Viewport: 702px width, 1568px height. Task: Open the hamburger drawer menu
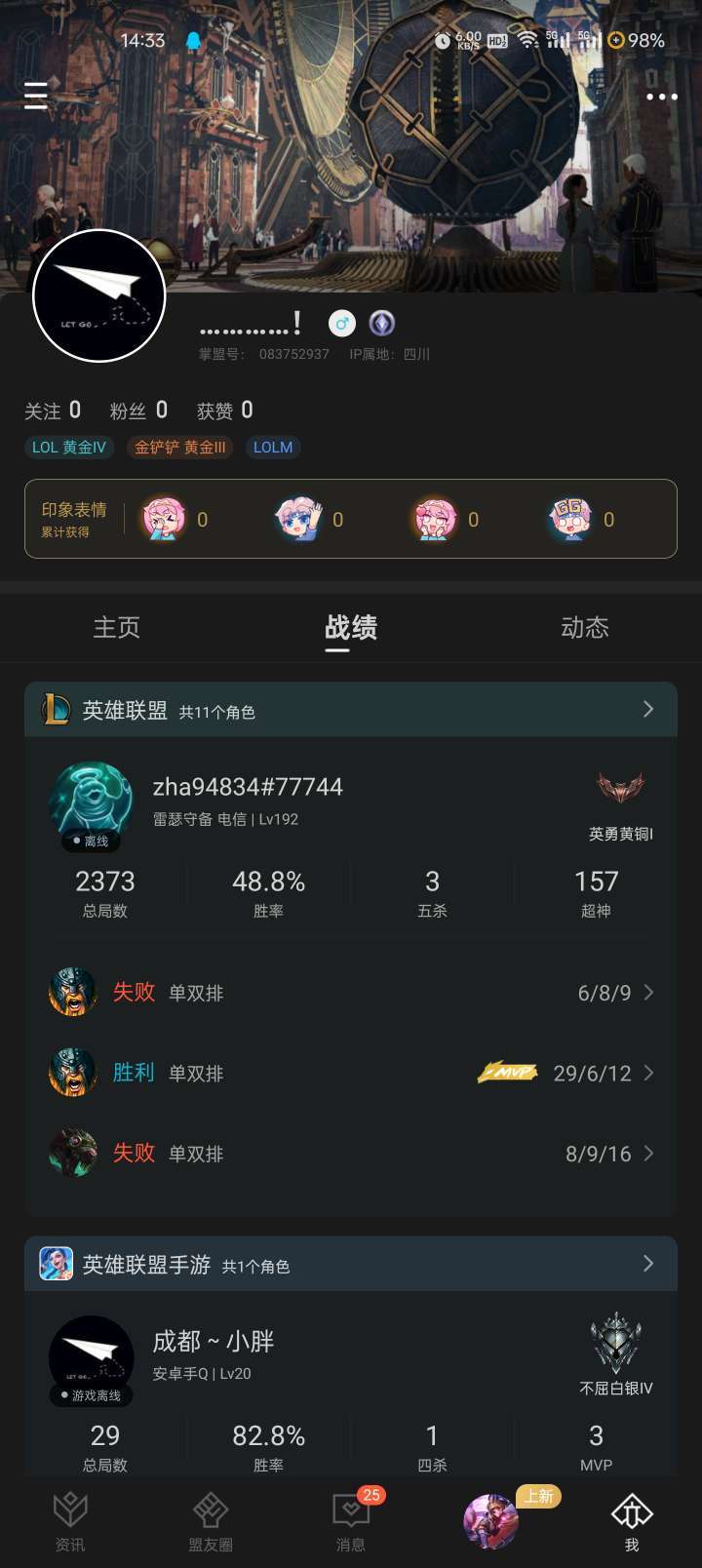pyautogui.click(x=36, y=96)
